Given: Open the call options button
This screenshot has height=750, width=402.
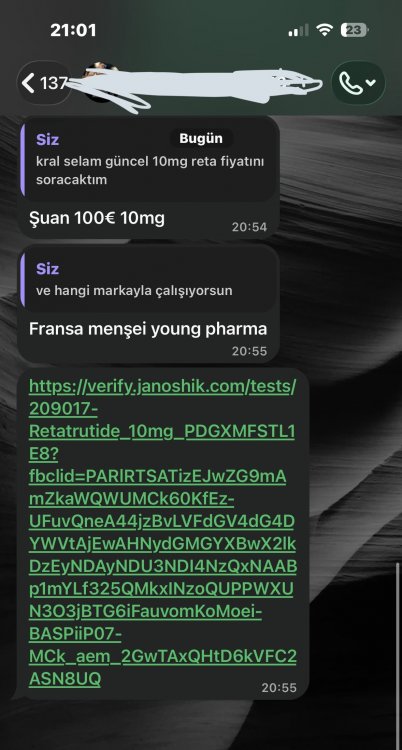Looking at the screenshot, I should (x=358, y=83).
